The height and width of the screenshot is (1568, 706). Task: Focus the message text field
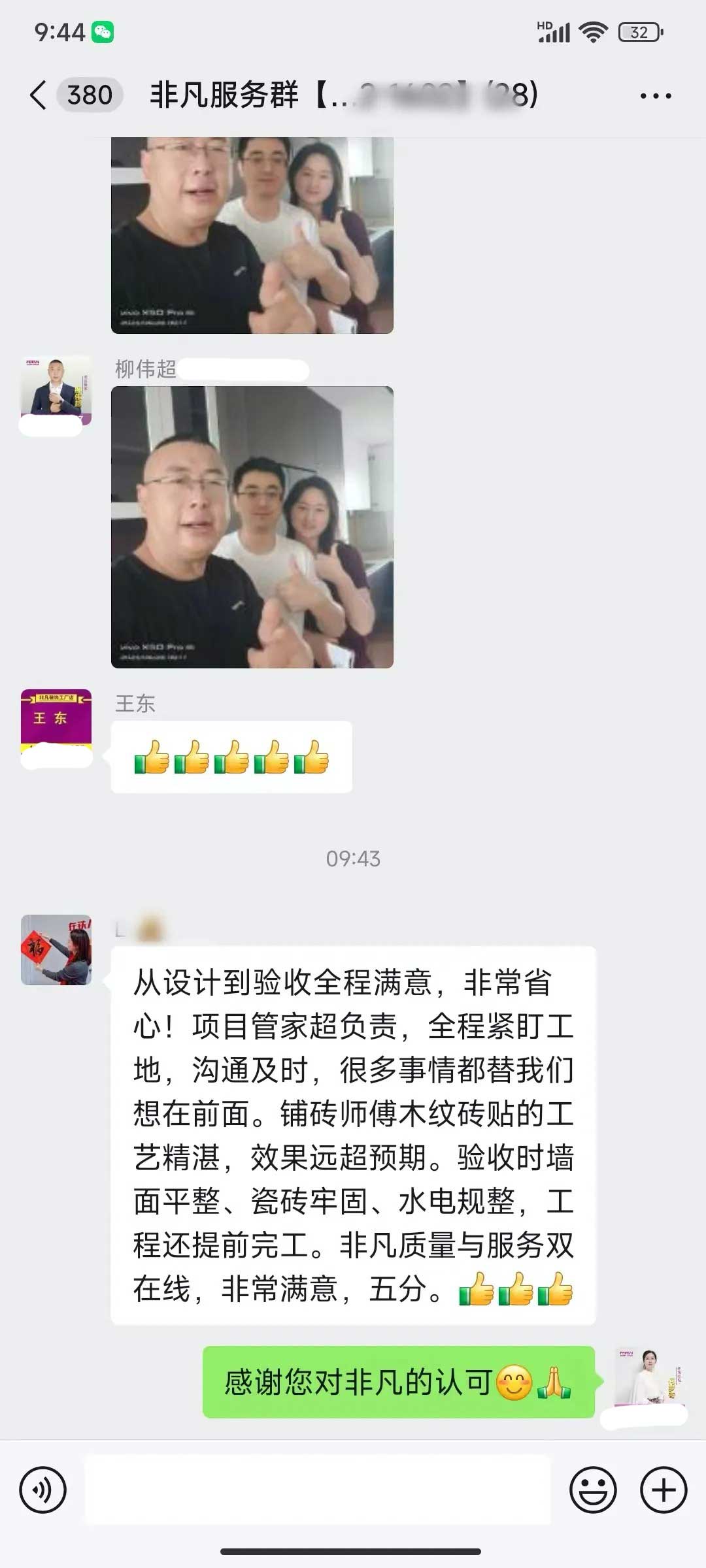click(318, 1490)
